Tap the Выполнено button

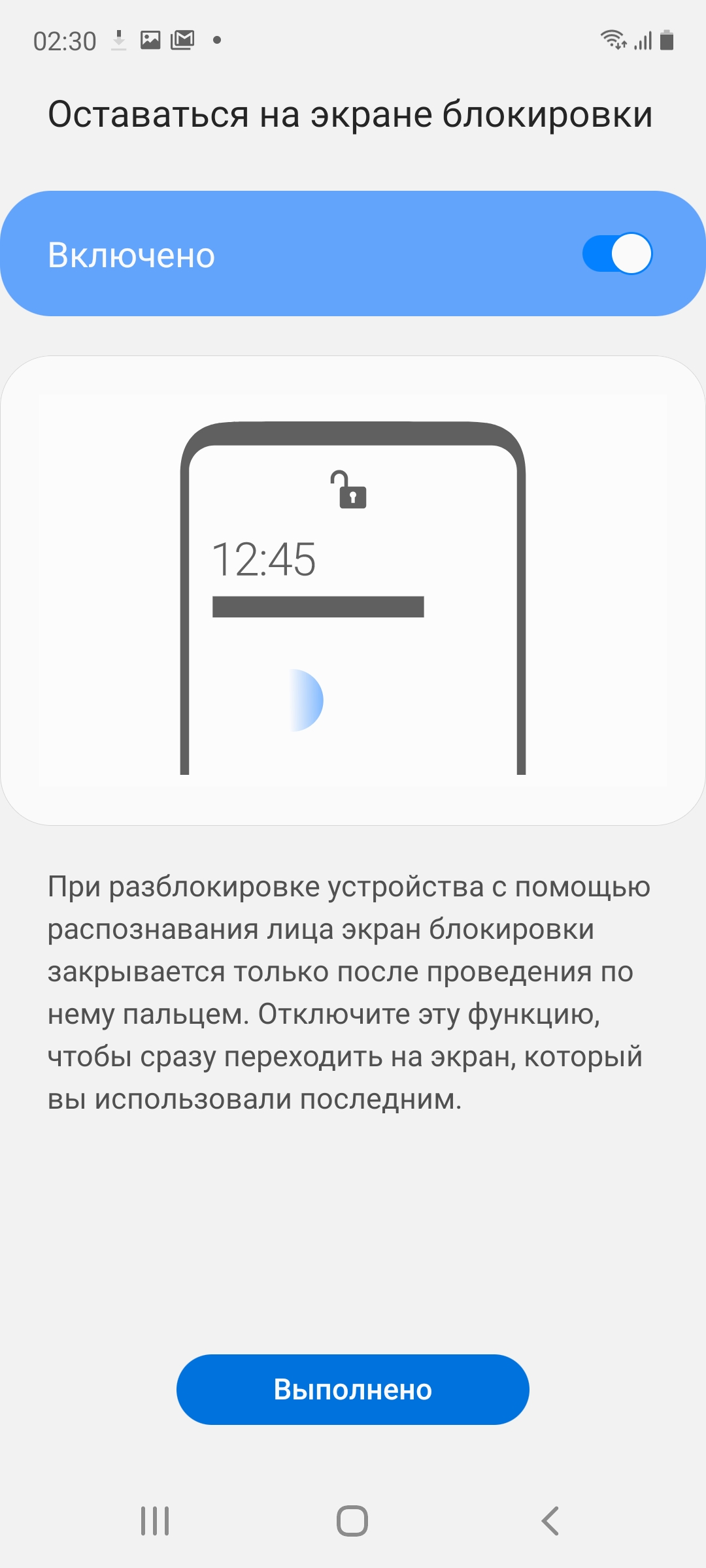[x=353, y=1389]
